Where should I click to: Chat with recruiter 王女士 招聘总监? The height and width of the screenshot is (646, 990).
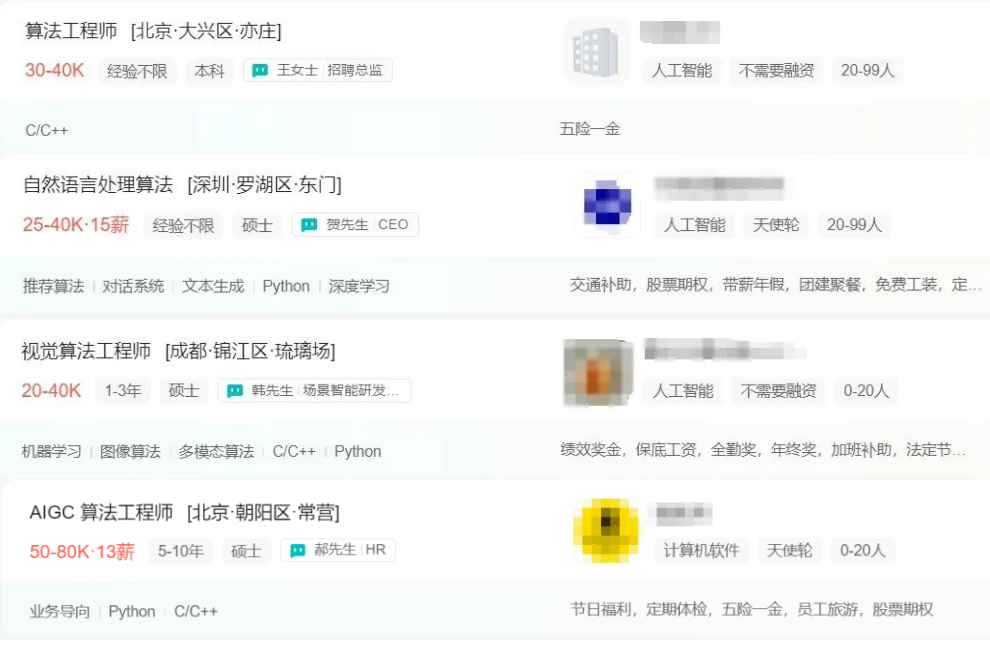pyautogui.click(x=318, y=71)
